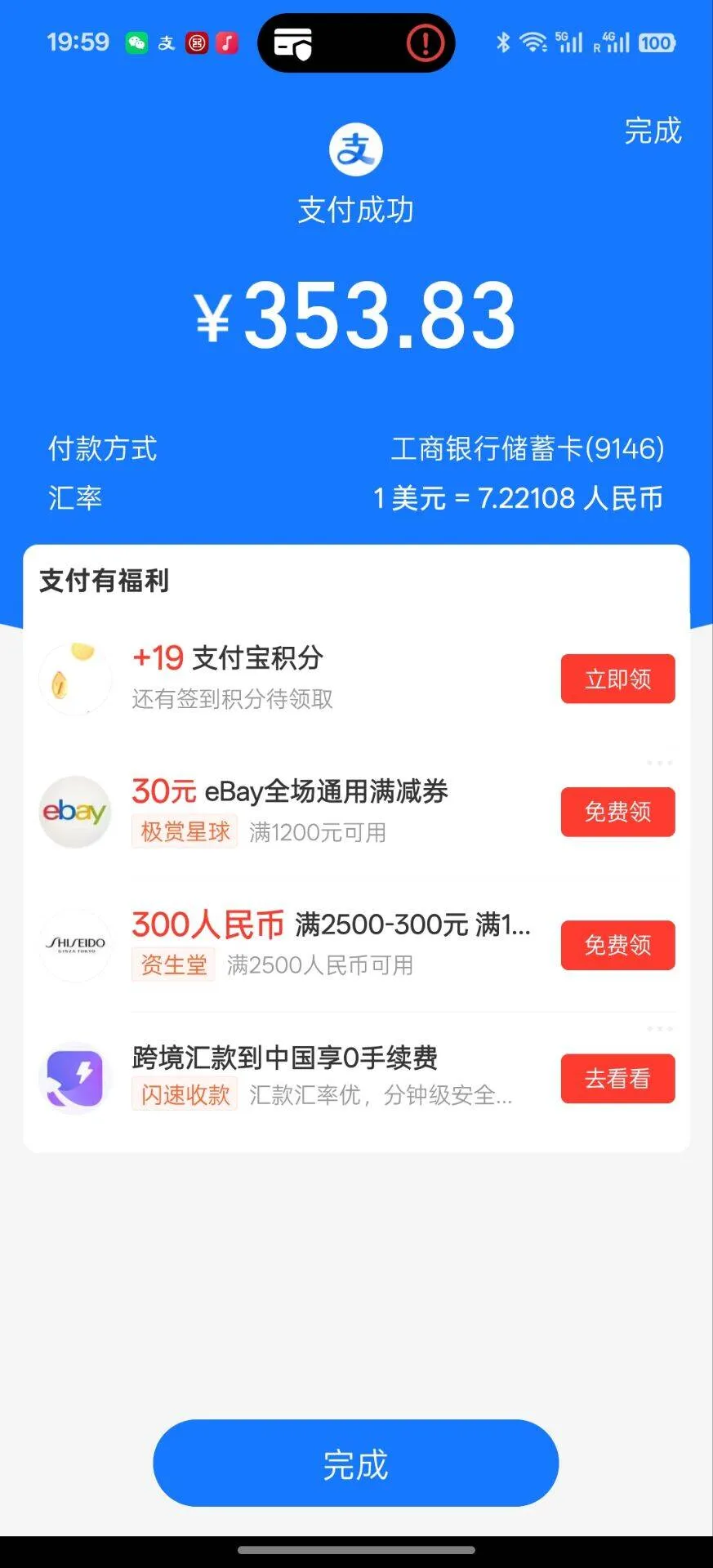Tap 完成 in the top right corner
This screenshot has width=713, height=1568.
pos(652,131)
